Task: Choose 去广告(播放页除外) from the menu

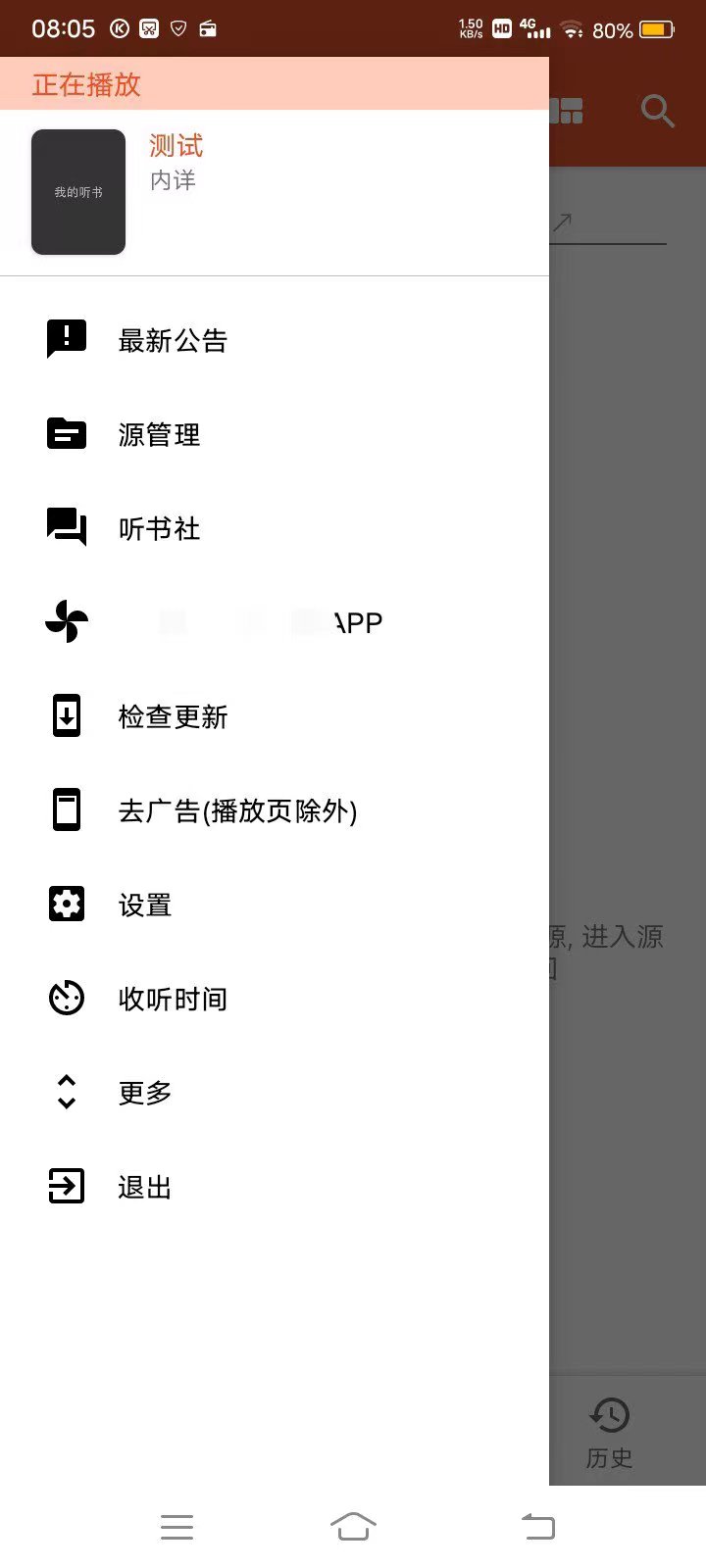Action: click(238, 810)
